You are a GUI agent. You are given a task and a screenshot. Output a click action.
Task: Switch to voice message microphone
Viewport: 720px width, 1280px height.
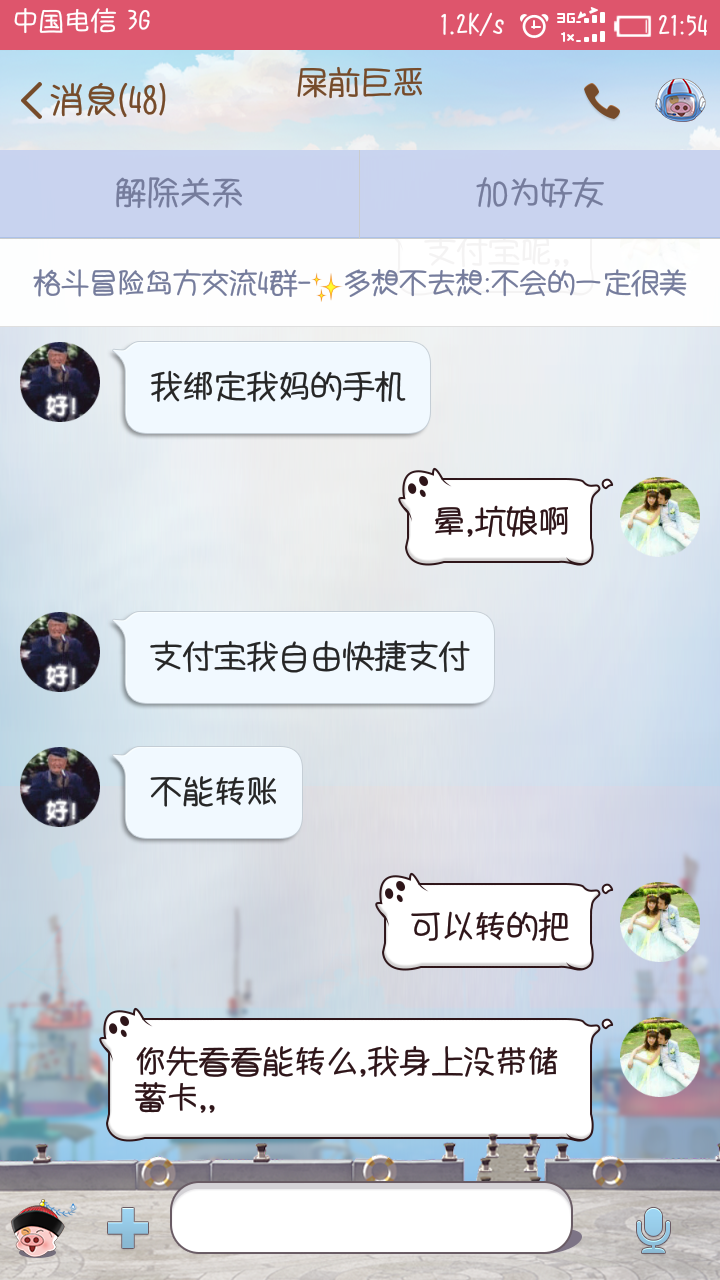[x=654, y=1229]
